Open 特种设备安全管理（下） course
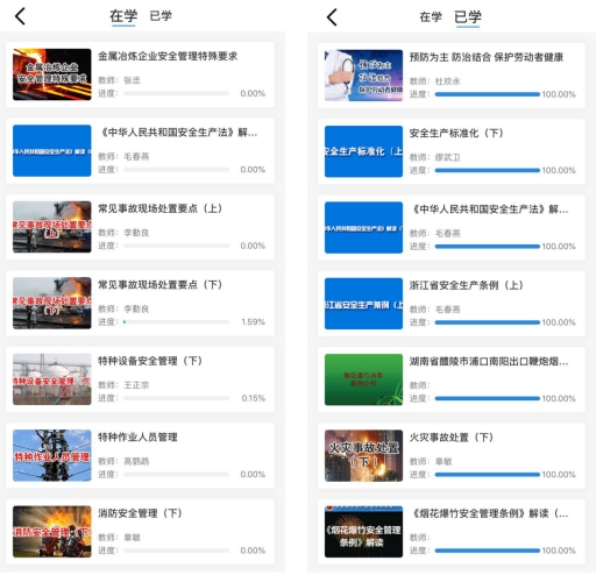 pos(140,379)
